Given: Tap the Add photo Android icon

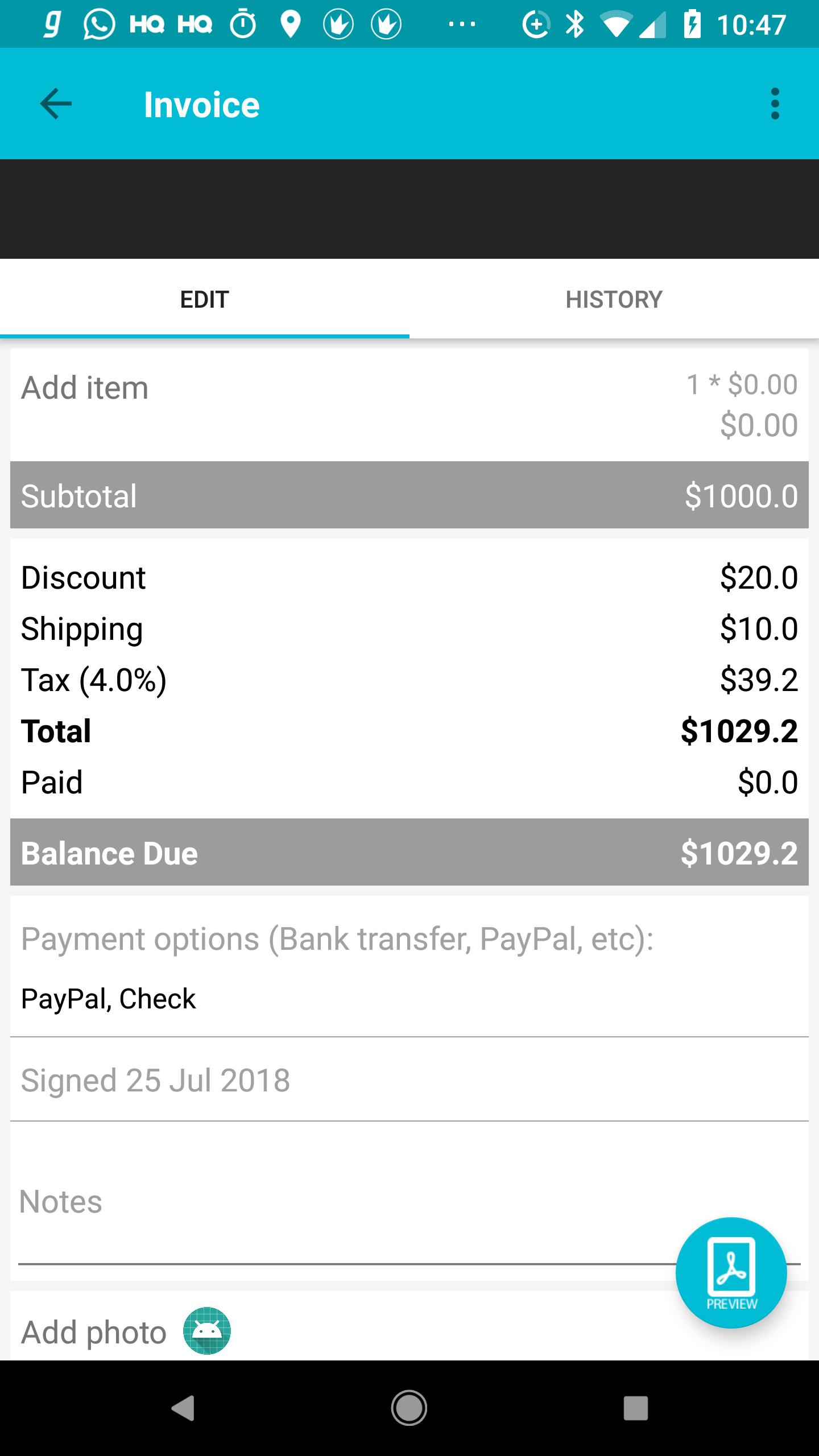Looking at the screenshot, I should tap(206, 1332).
